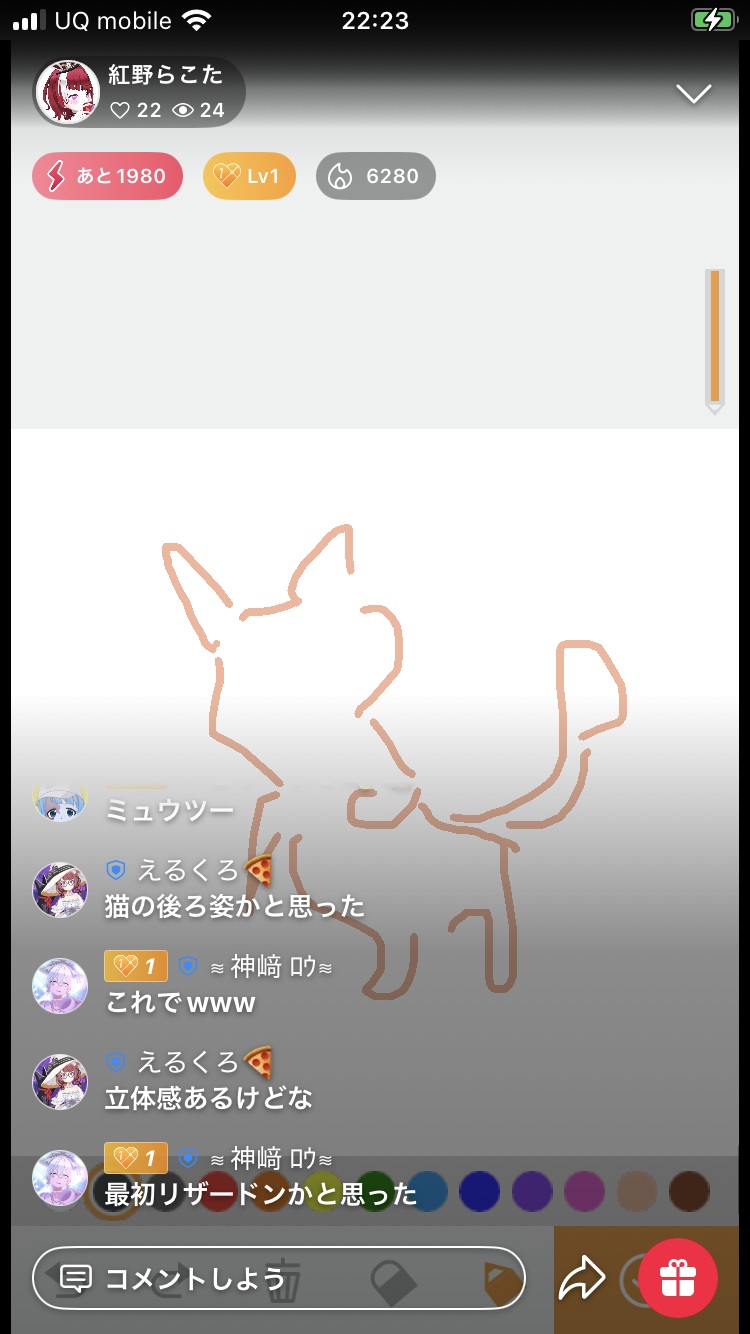
Task: Open the Lv1 fan level badge
Action: click(249, 176)
